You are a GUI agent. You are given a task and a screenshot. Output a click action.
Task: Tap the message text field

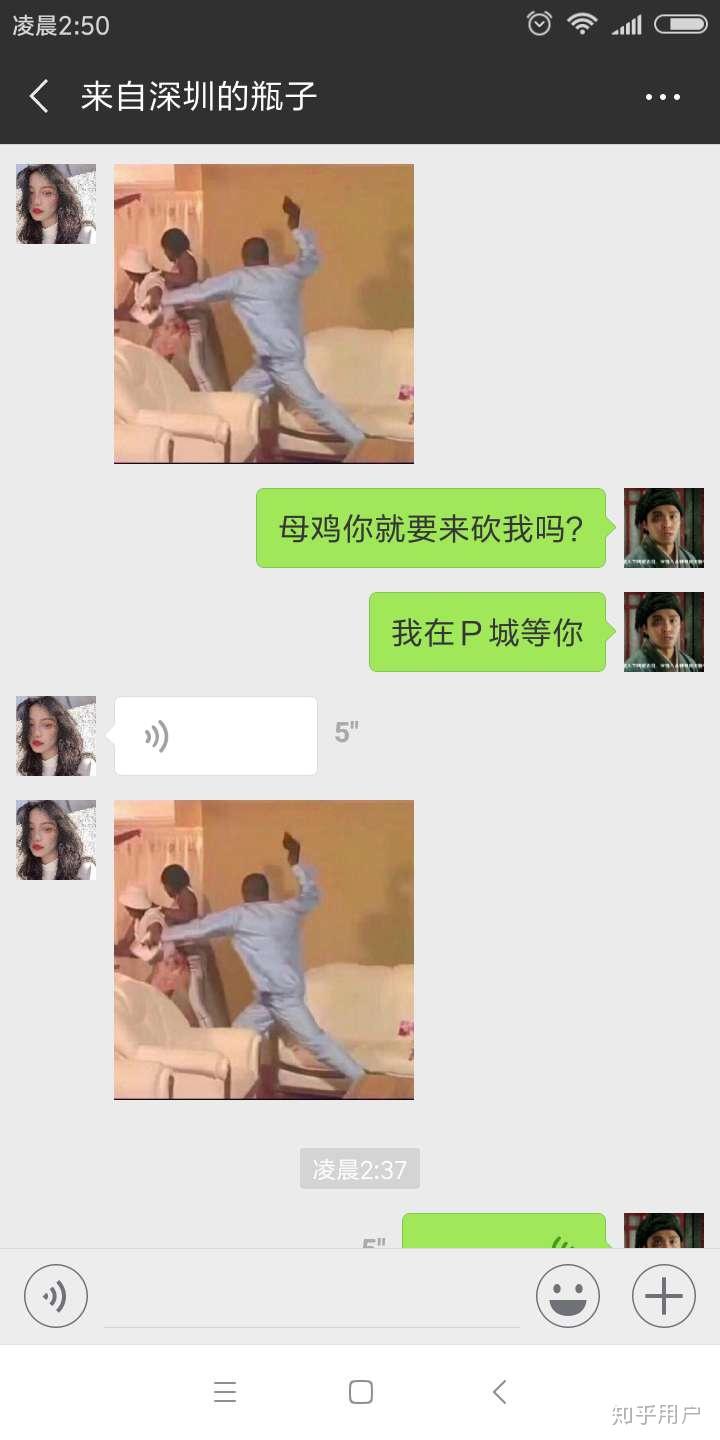tap(311, 1297)
